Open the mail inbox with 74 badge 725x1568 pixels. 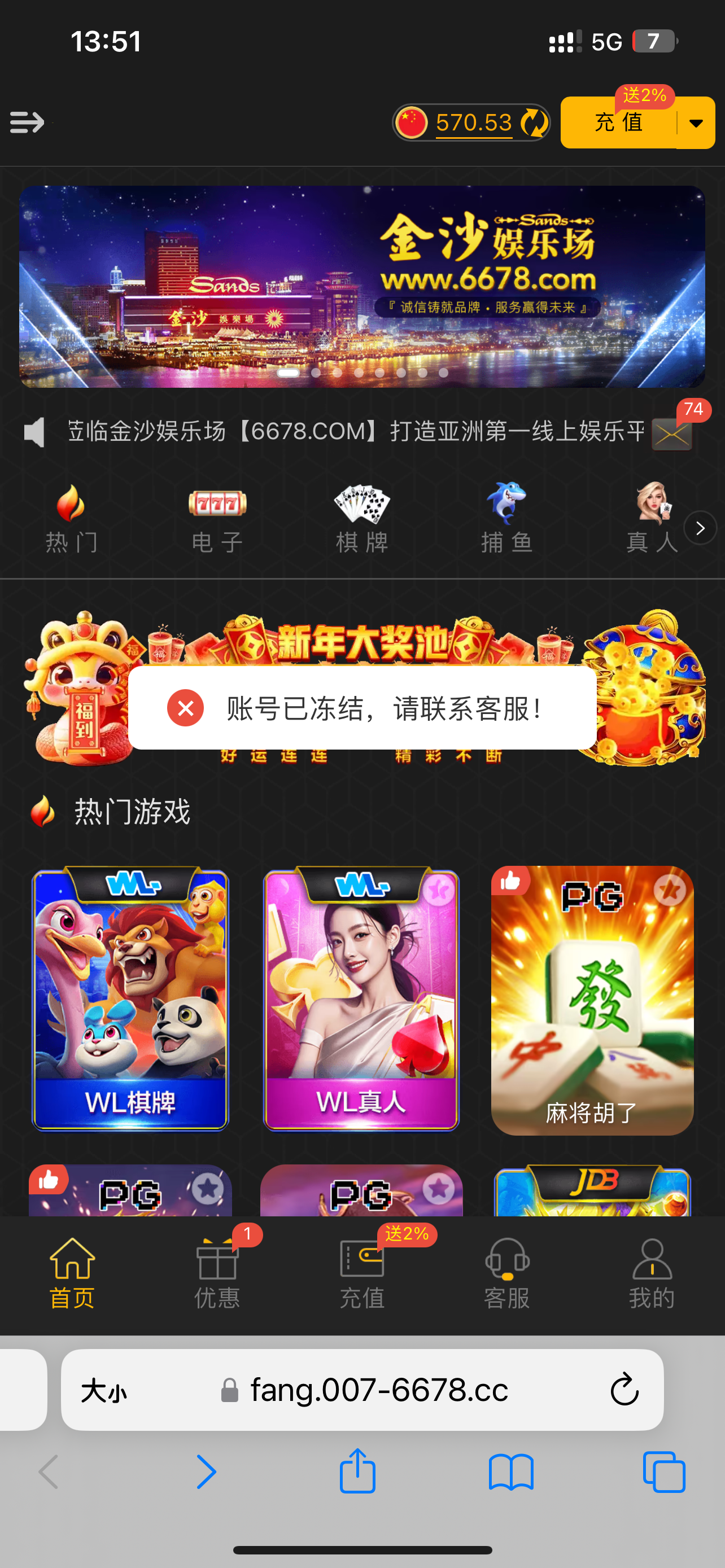pos(671,433)
